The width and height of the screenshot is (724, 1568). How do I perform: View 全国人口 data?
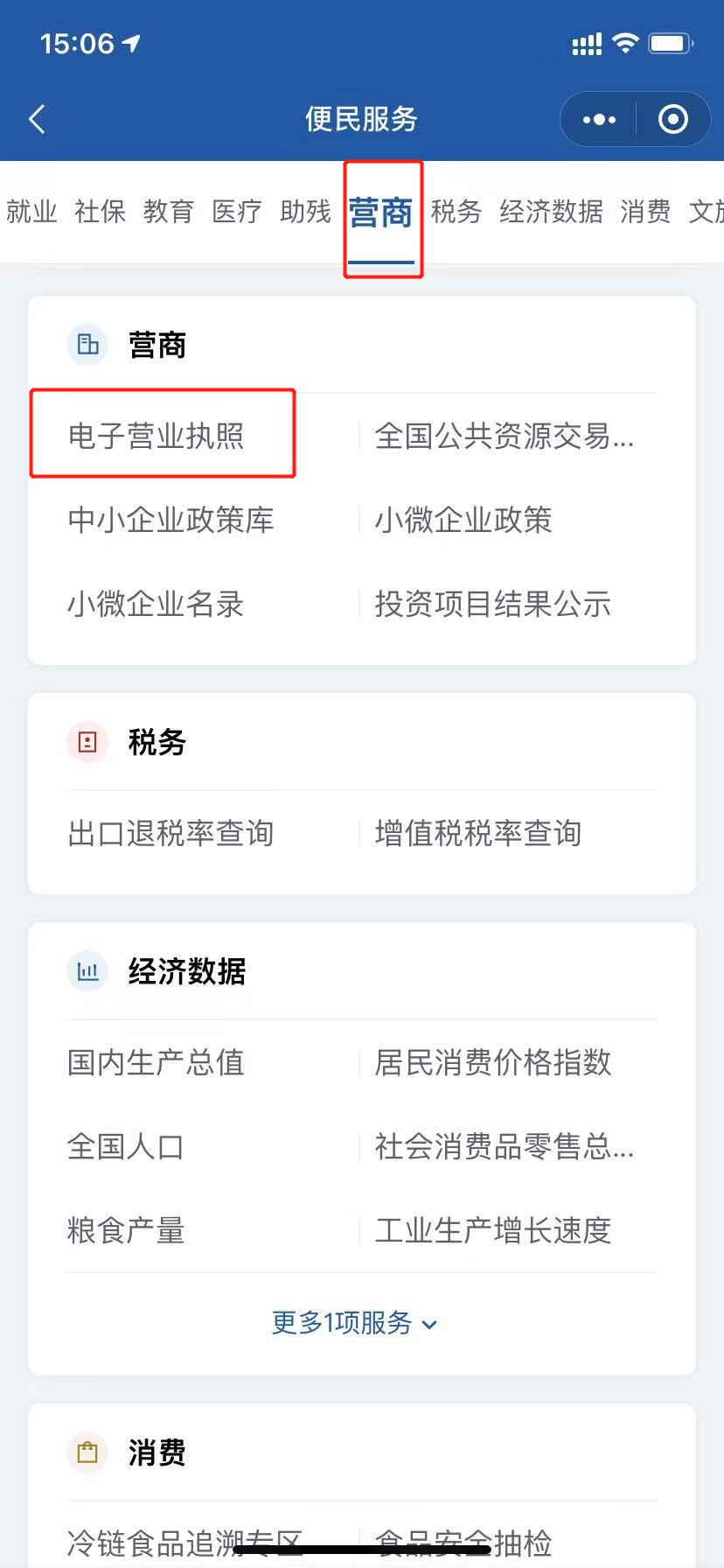point(126,1146)
